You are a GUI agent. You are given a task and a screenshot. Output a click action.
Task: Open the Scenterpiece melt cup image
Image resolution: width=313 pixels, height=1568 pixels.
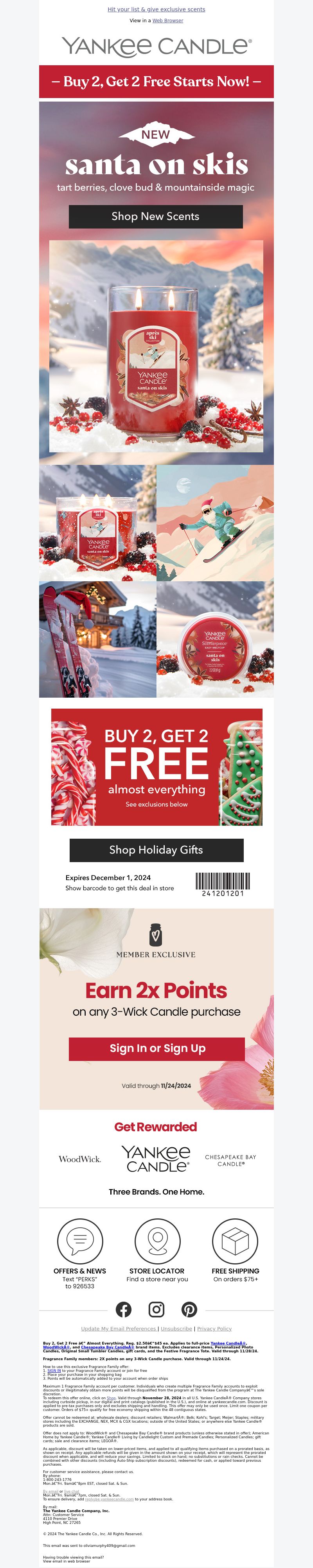point(215,639)
